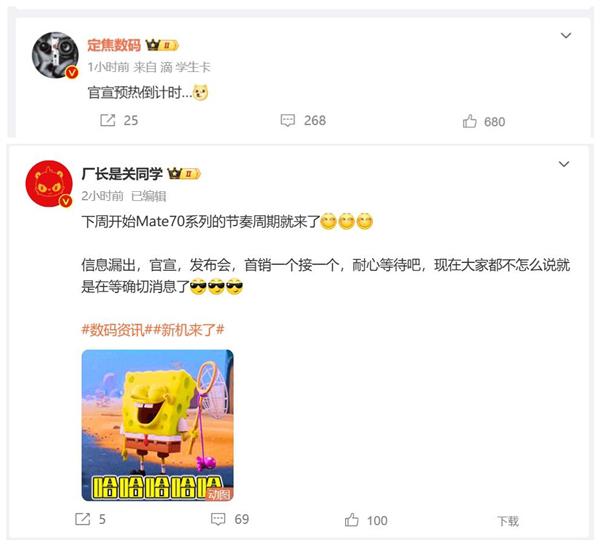
Task: Open the 厂长是关同学 username link
Action: [x=123, y=174]
